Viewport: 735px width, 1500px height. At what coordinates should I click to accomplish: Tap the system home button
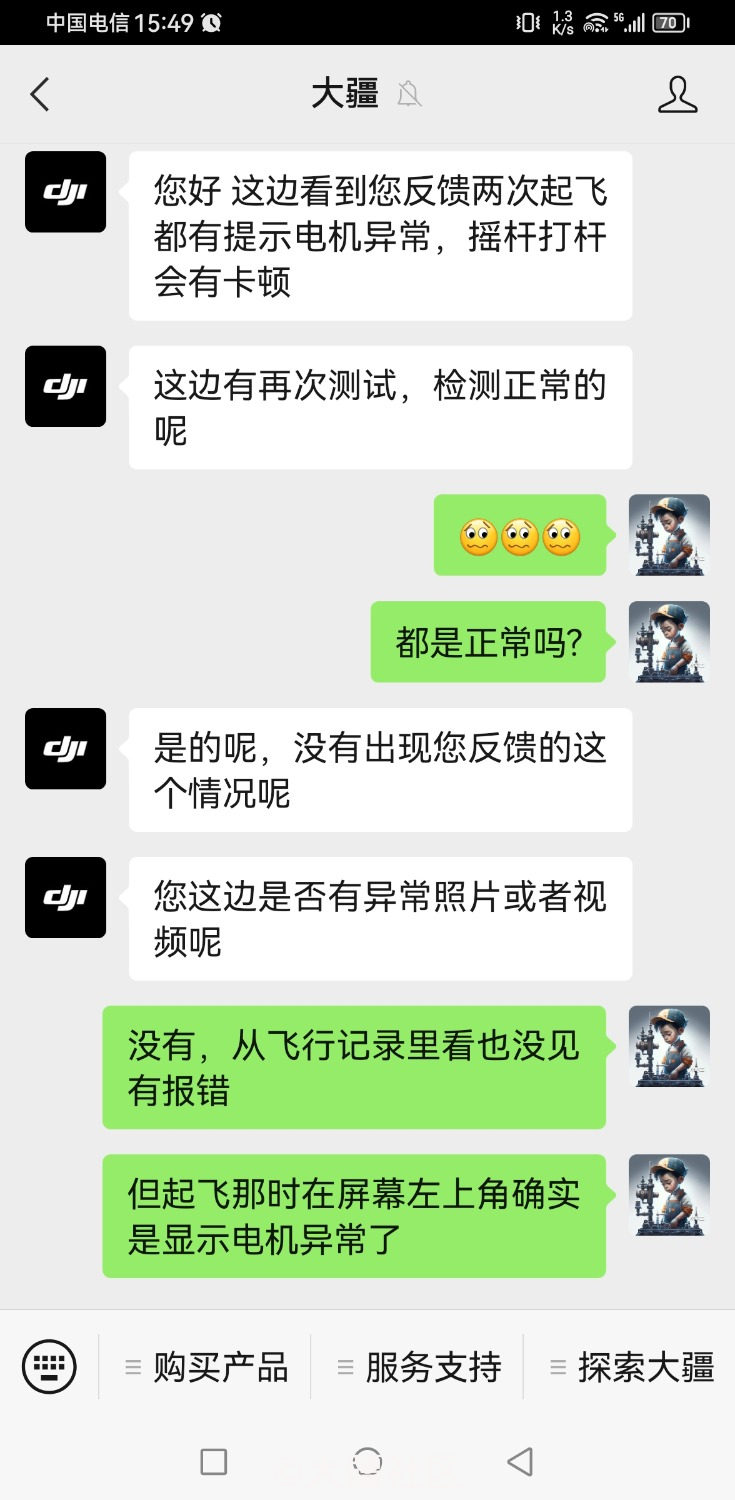tap(367, 1461)
